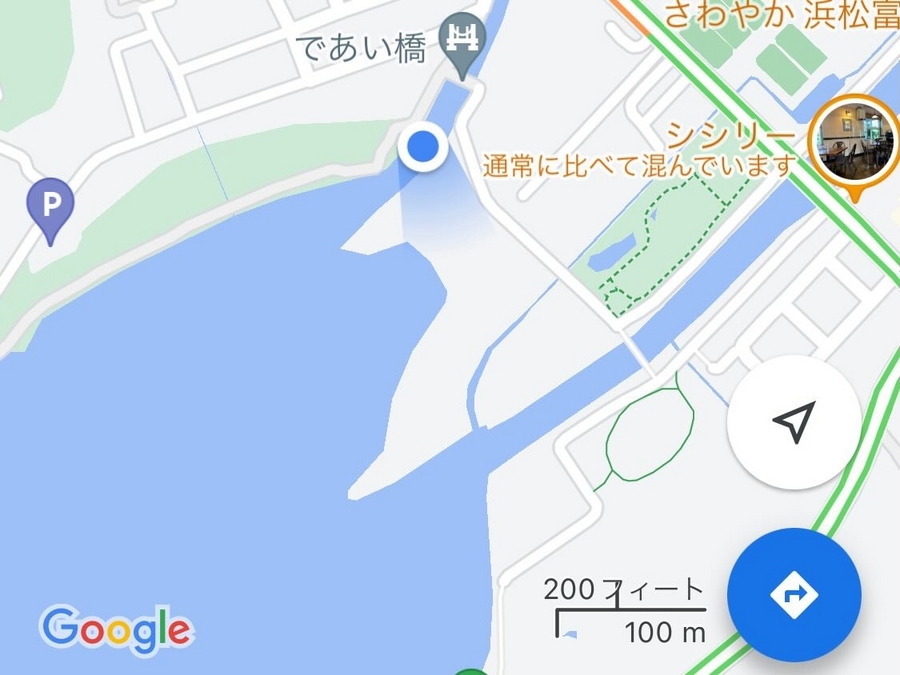Select the purple parking marker
The height and width of the screenshot is (675, 900).
(51, 208)
